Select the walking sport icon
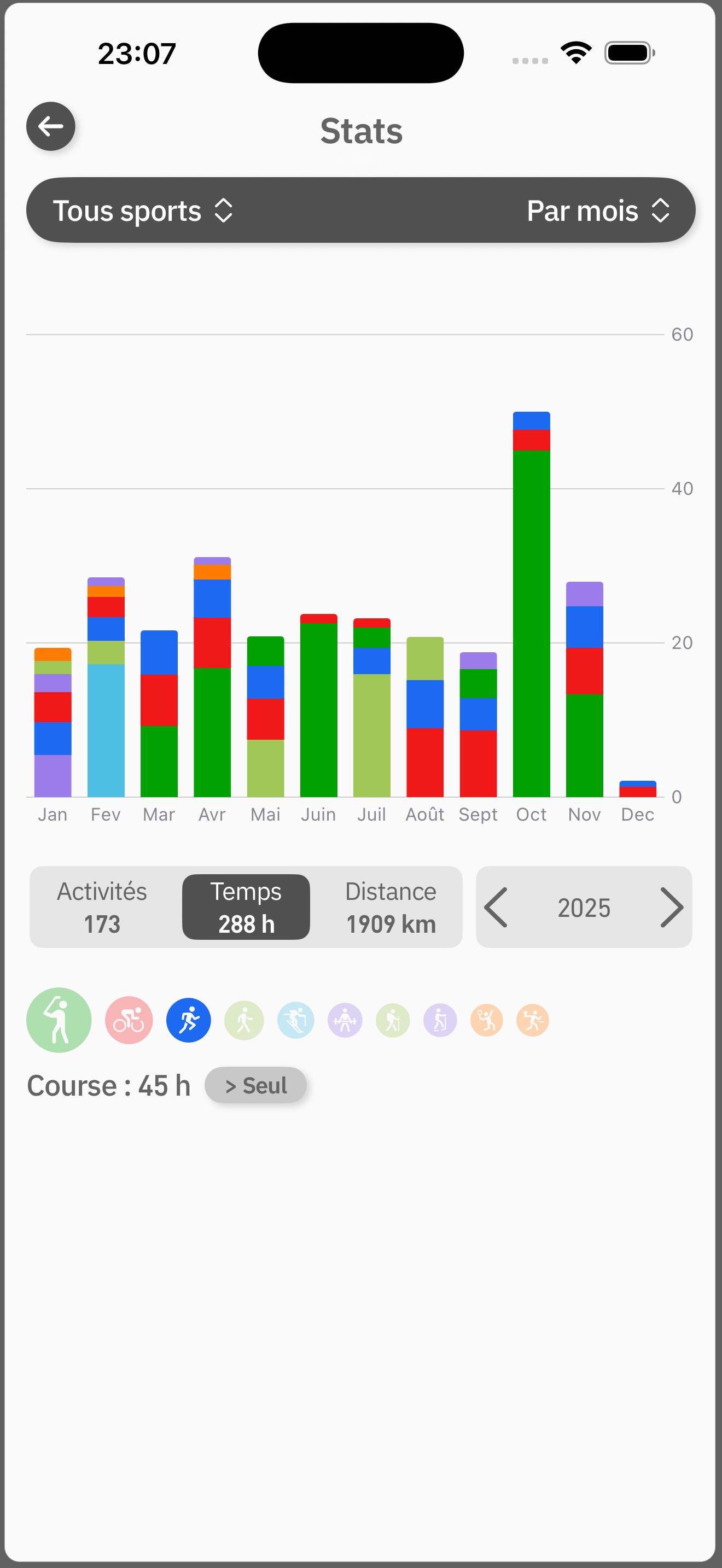This screenshot has width=722, height=1568. click(x=244, y=1021)
